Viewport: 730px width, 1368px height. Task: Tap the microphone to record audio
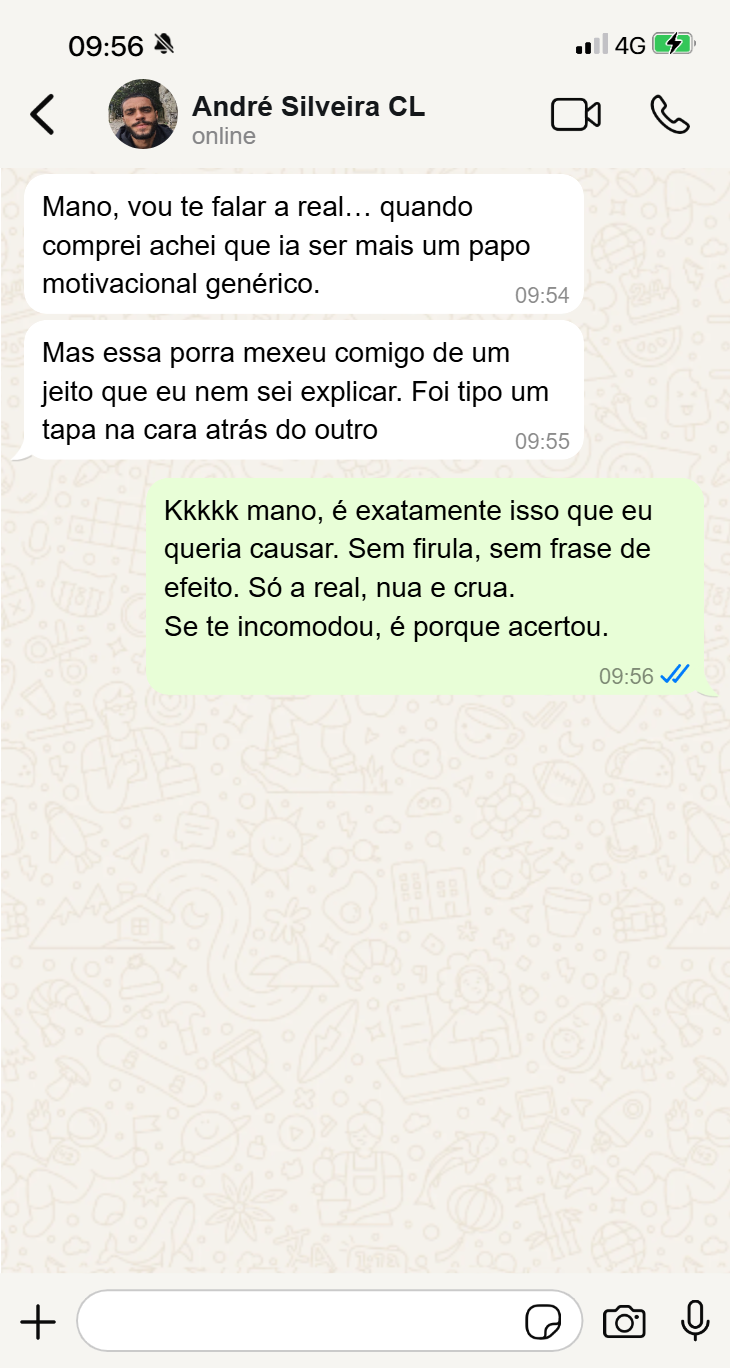[x=695, y=1322]
